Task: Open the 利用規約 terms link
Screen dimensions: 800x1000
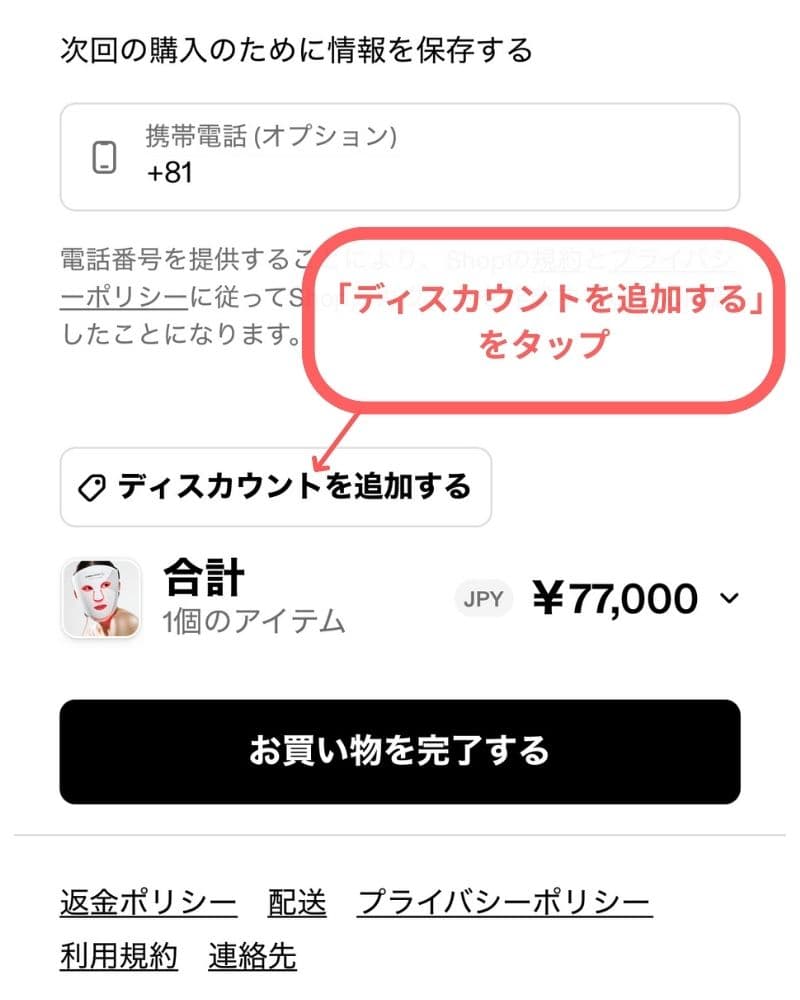Action: (117, 957)
